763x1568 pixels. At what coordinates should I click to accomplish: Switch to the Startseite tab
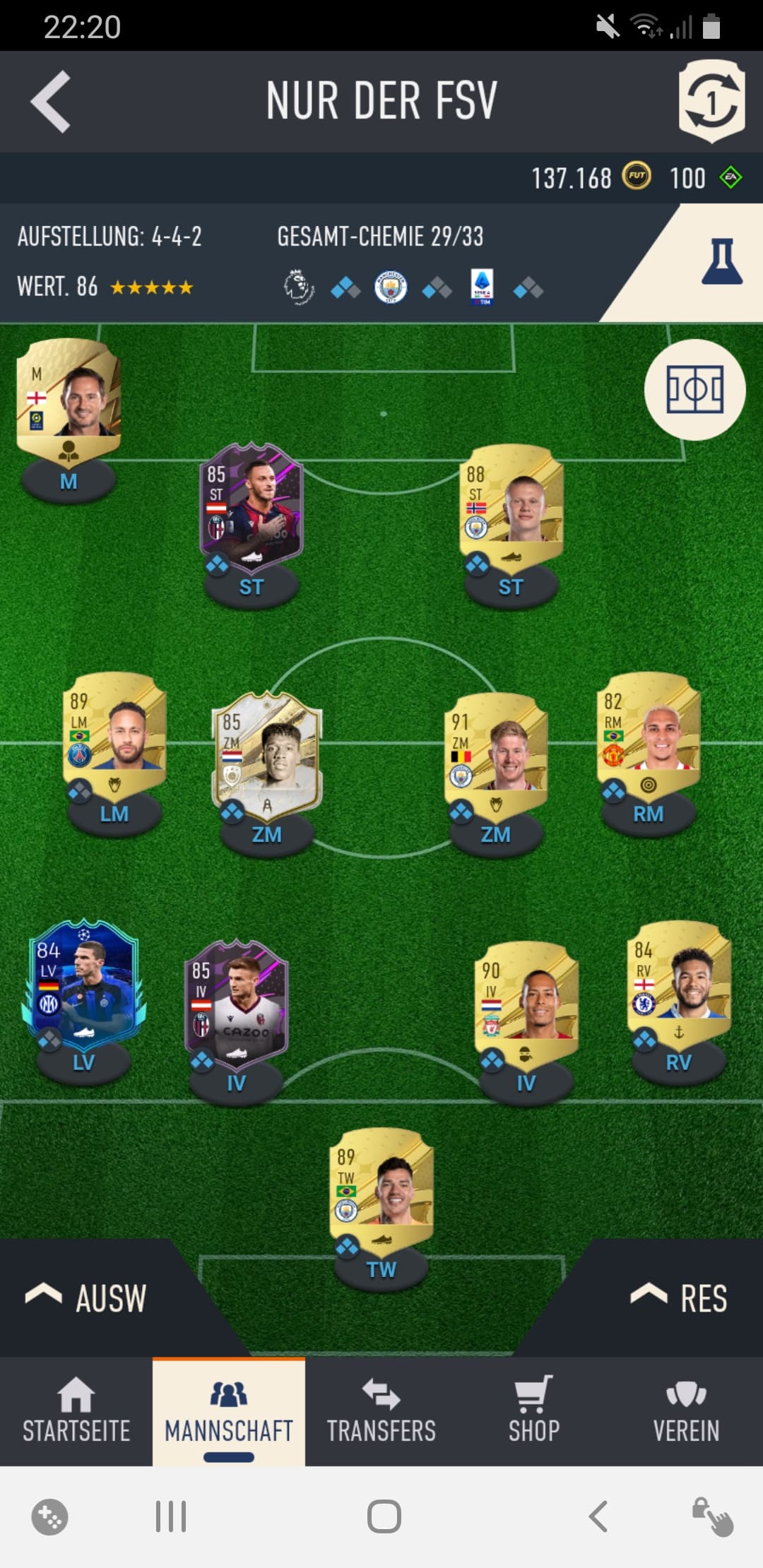(76, 1412)
